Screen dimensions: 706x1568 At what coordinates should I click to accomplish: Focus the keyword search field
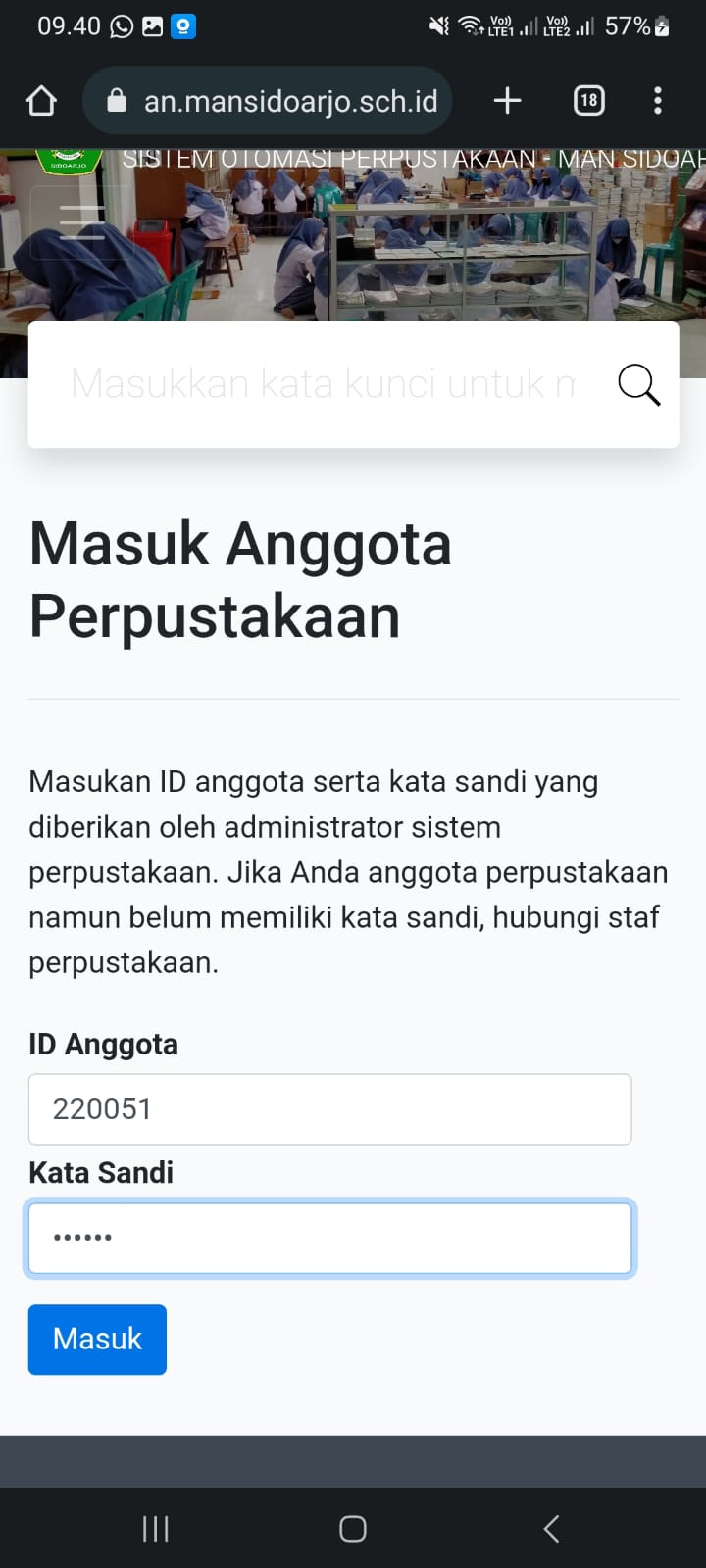324,384
